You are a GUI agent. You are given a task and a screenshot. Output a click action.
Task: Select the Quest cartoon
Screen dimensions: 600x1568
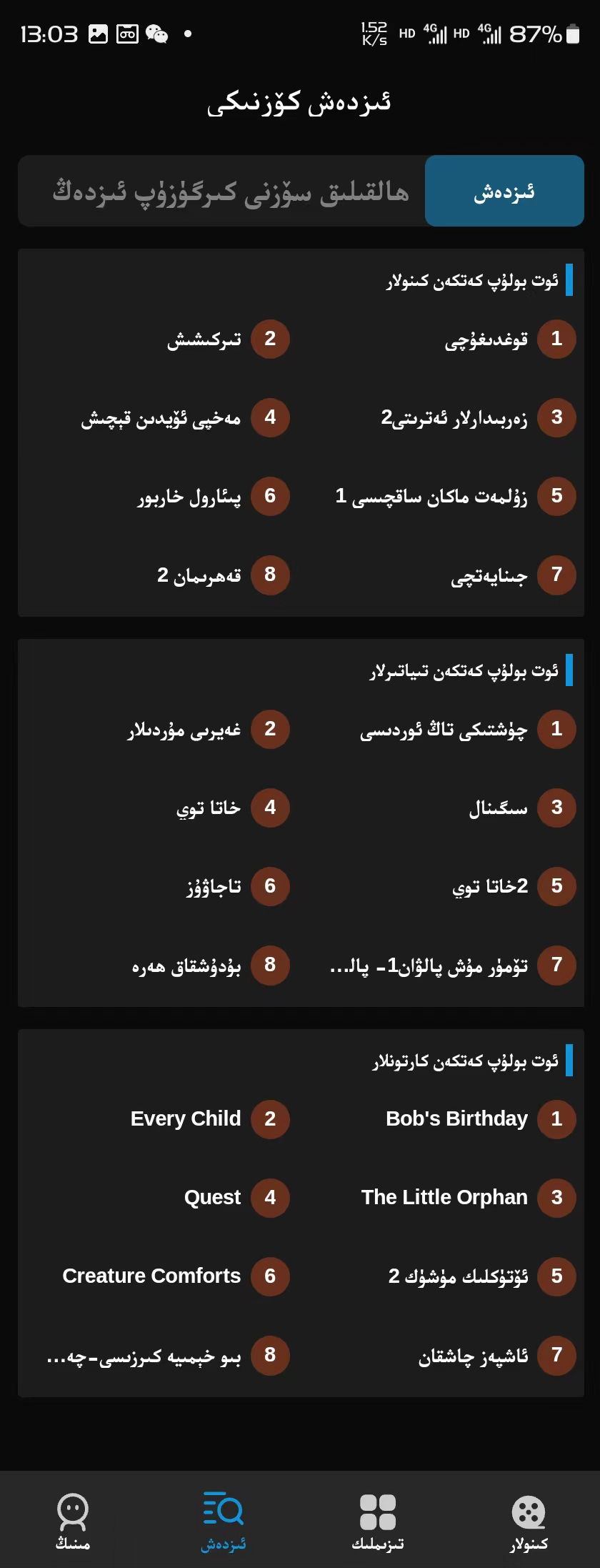212,1198
